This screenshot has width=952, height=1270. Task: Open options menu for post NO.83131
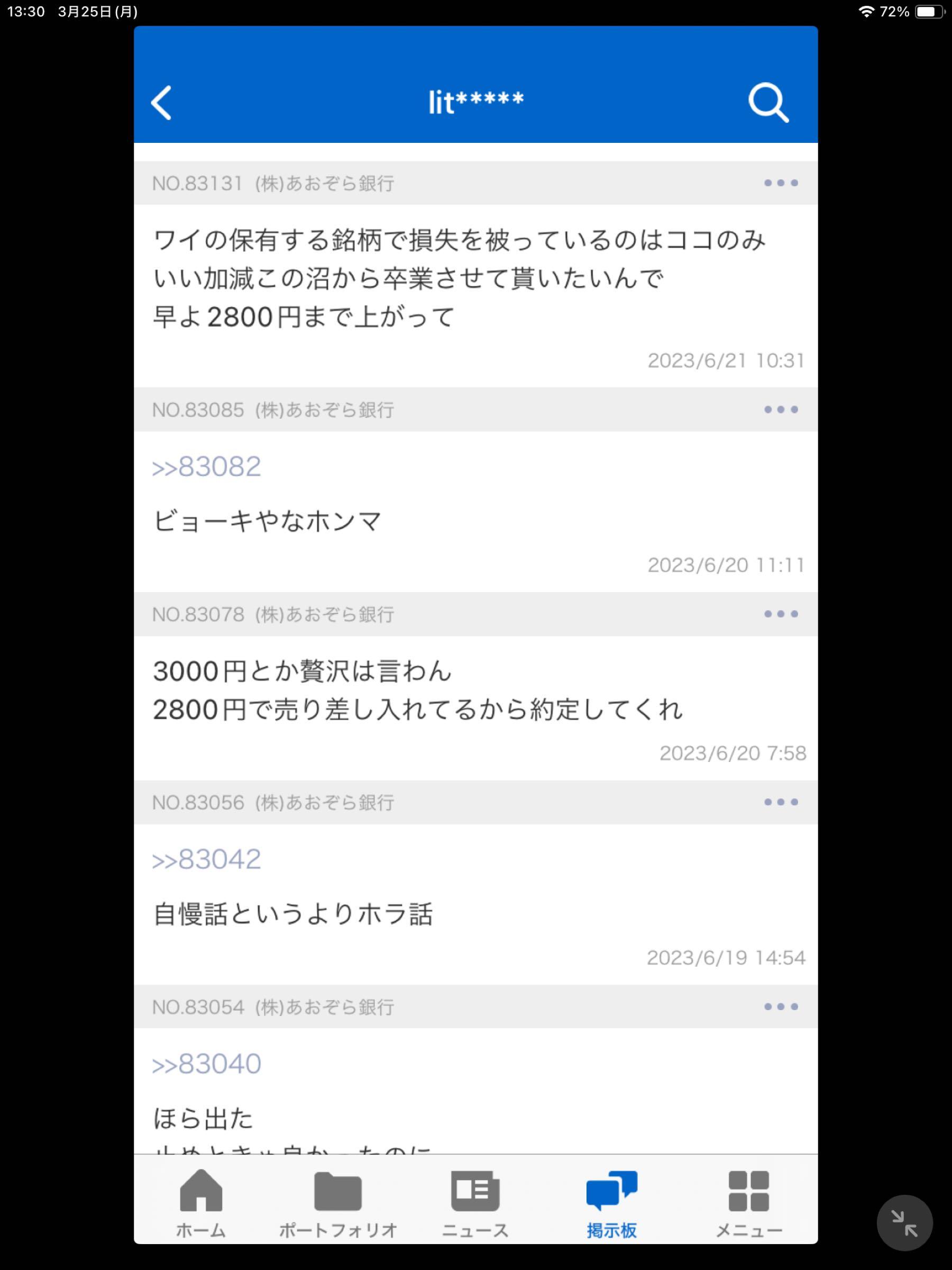coord(781,182)
